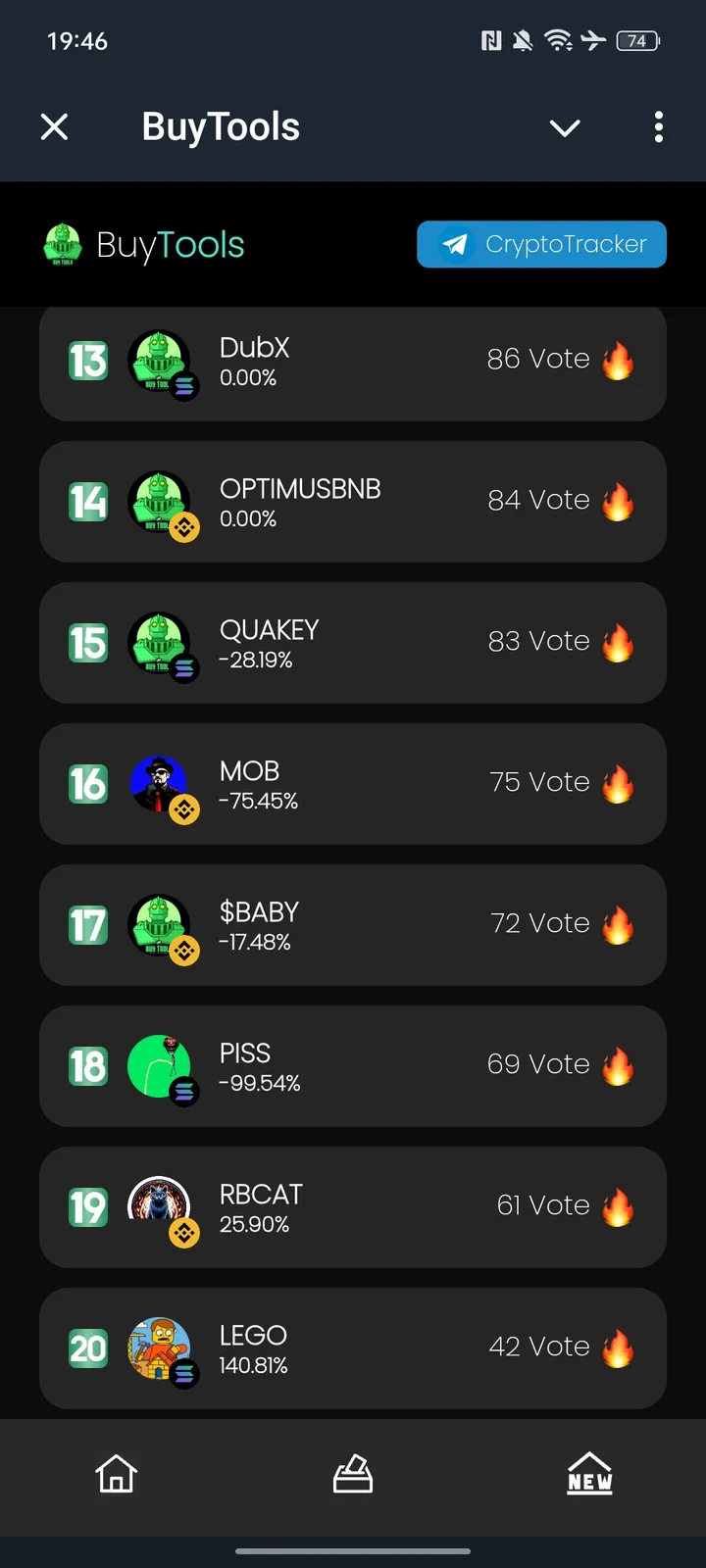
Task: Switch to the vote ballot box tab
Action: pyautogui.click(x=353, y=1473)
